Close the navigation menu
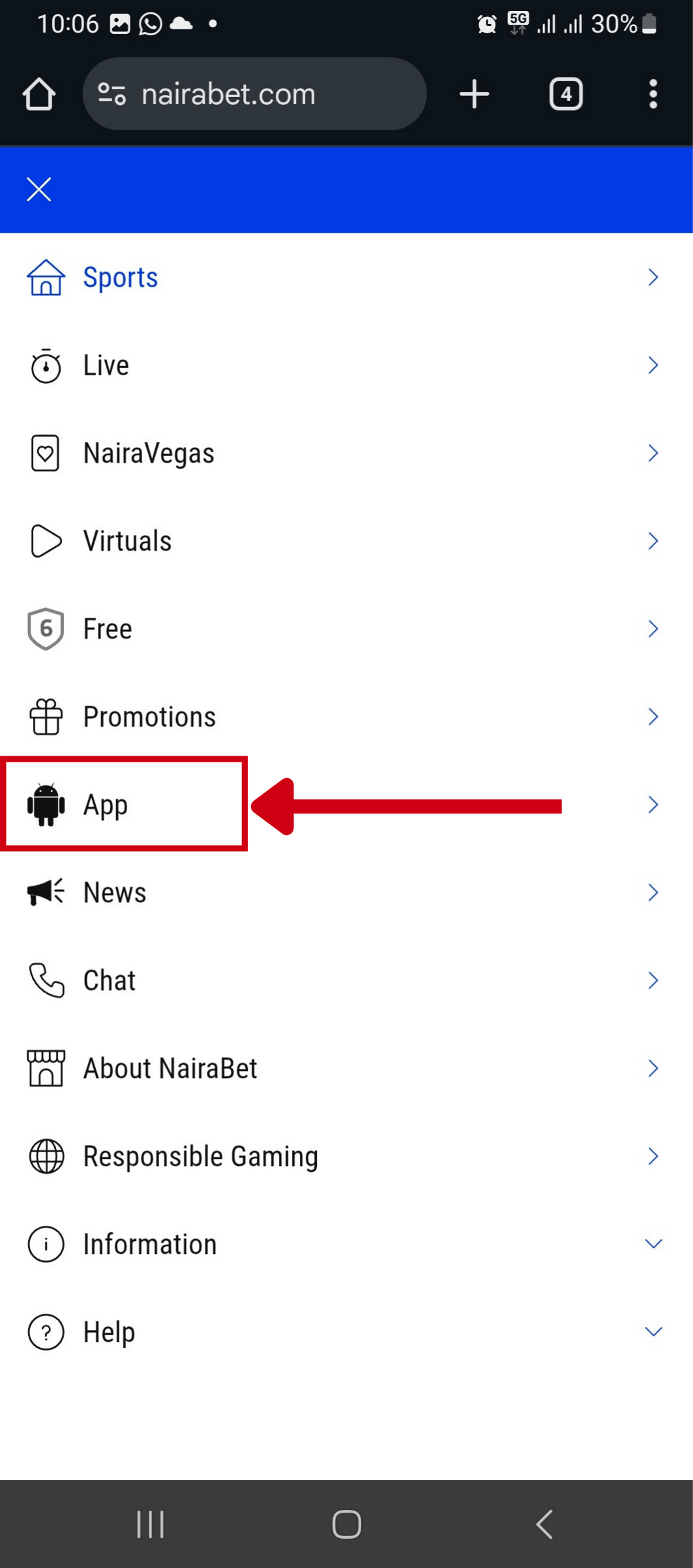 (x=38, y=189)
